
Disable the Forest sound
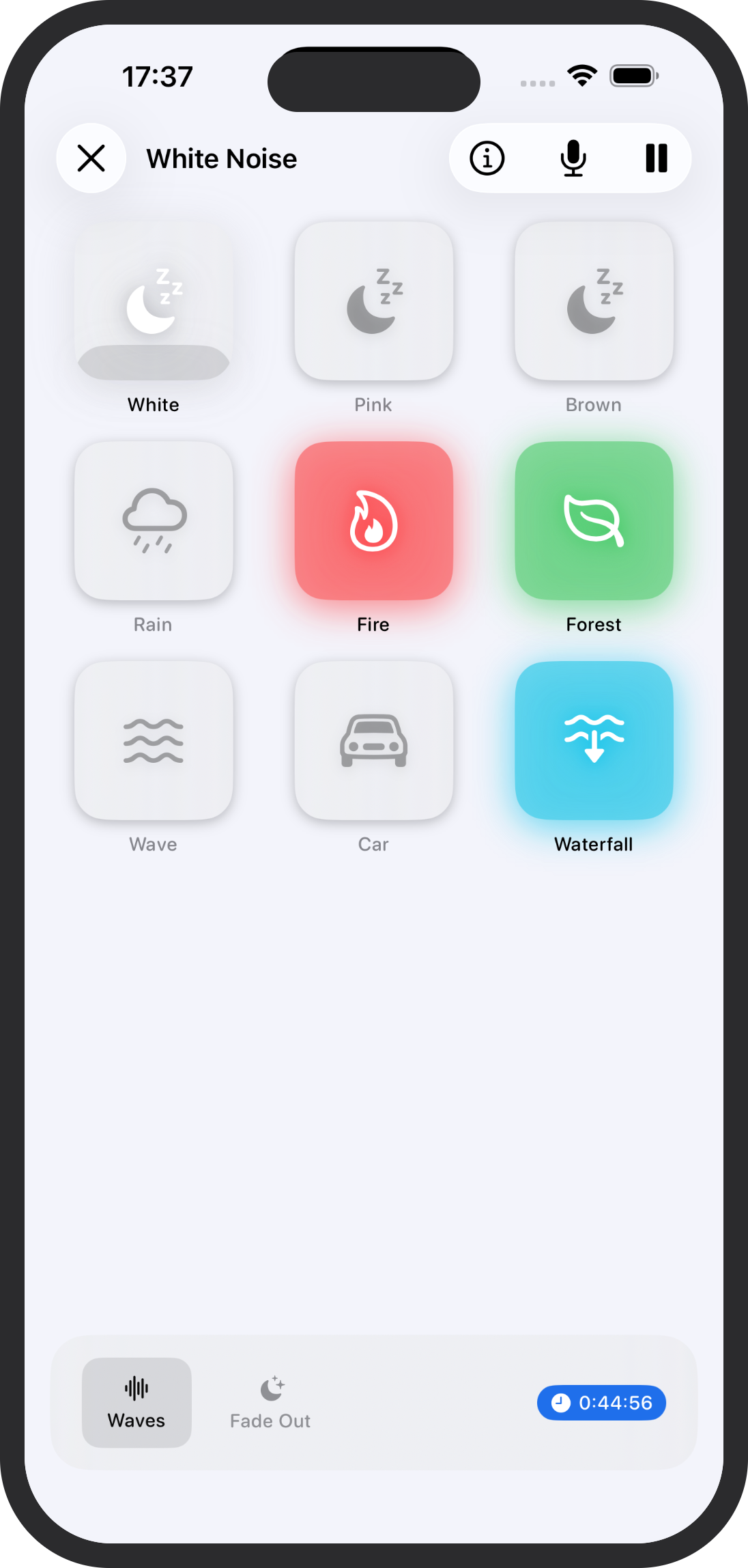[594, 521]
